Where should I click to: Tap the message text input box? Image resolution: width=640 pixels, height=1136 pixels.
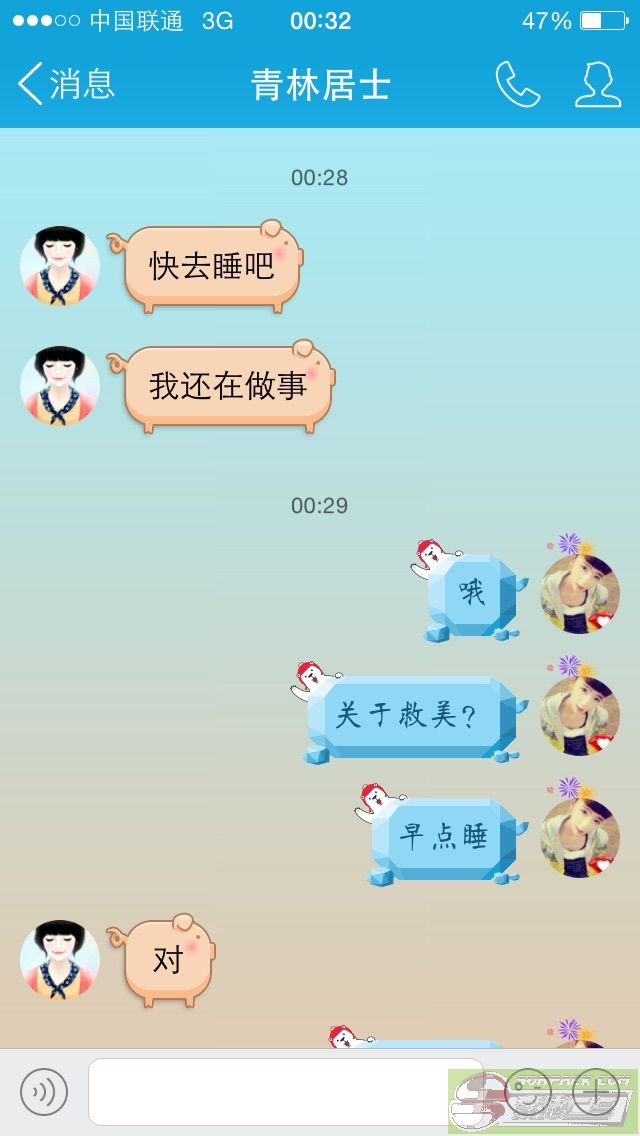[x=286, y=1091]
